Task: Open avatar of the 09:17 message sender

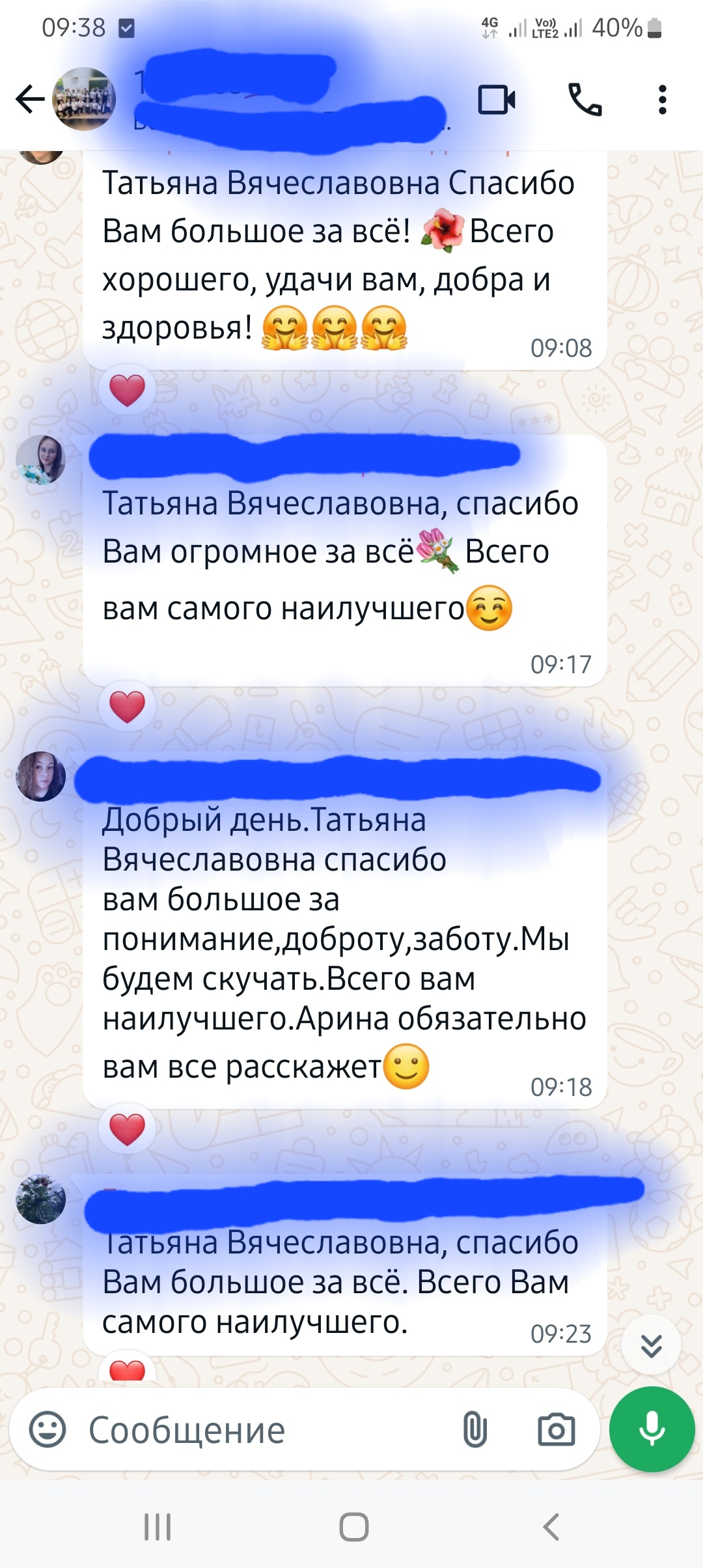Action: point(40,460)
